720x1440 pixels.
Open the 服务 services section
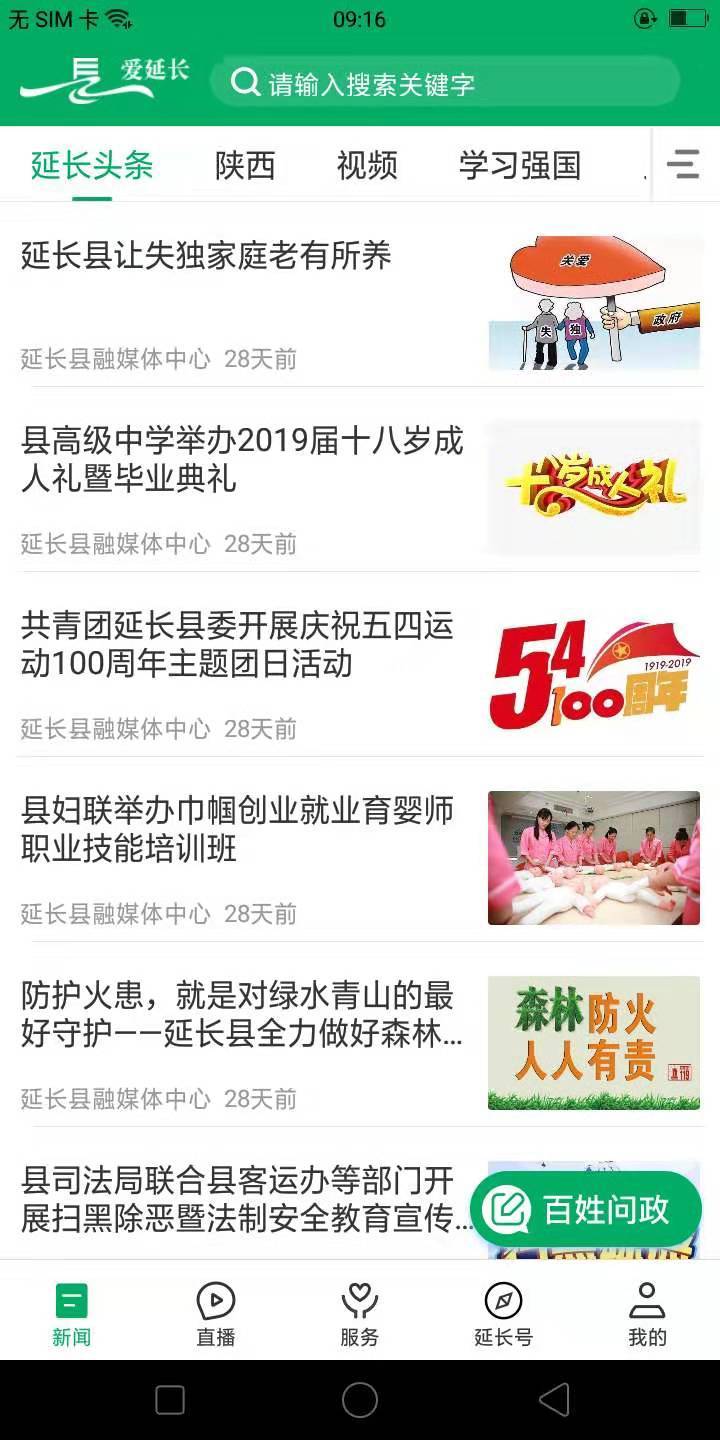[359, 1313]
